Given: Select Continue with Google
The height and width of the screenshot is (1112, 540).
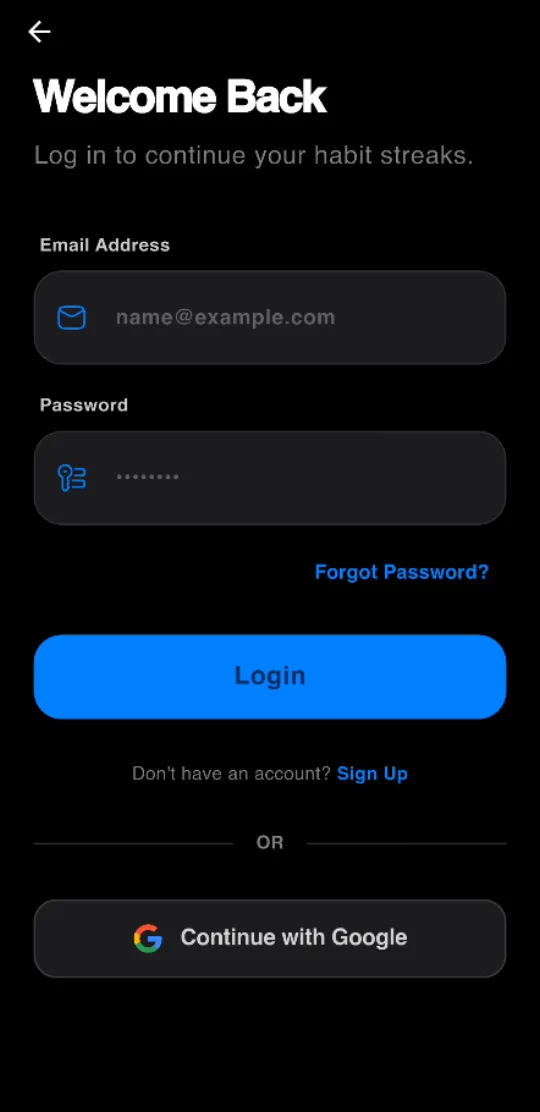Looking at the screenshot, I should pos(270,938).
